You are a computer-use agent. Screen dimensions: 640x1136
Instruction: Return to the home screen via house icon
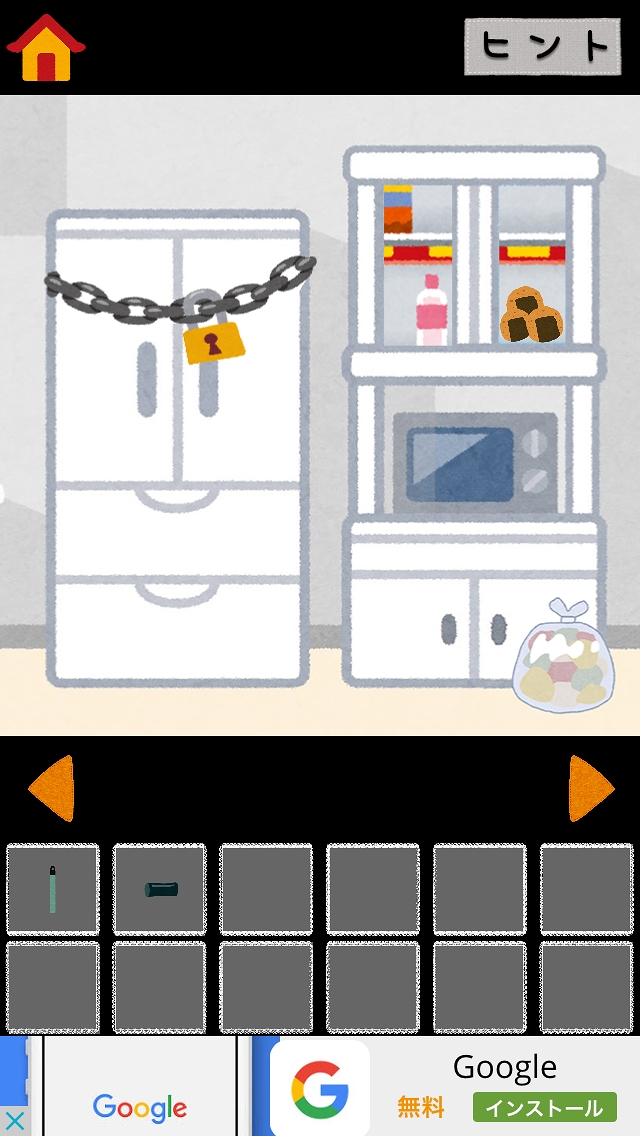point(45,47)
